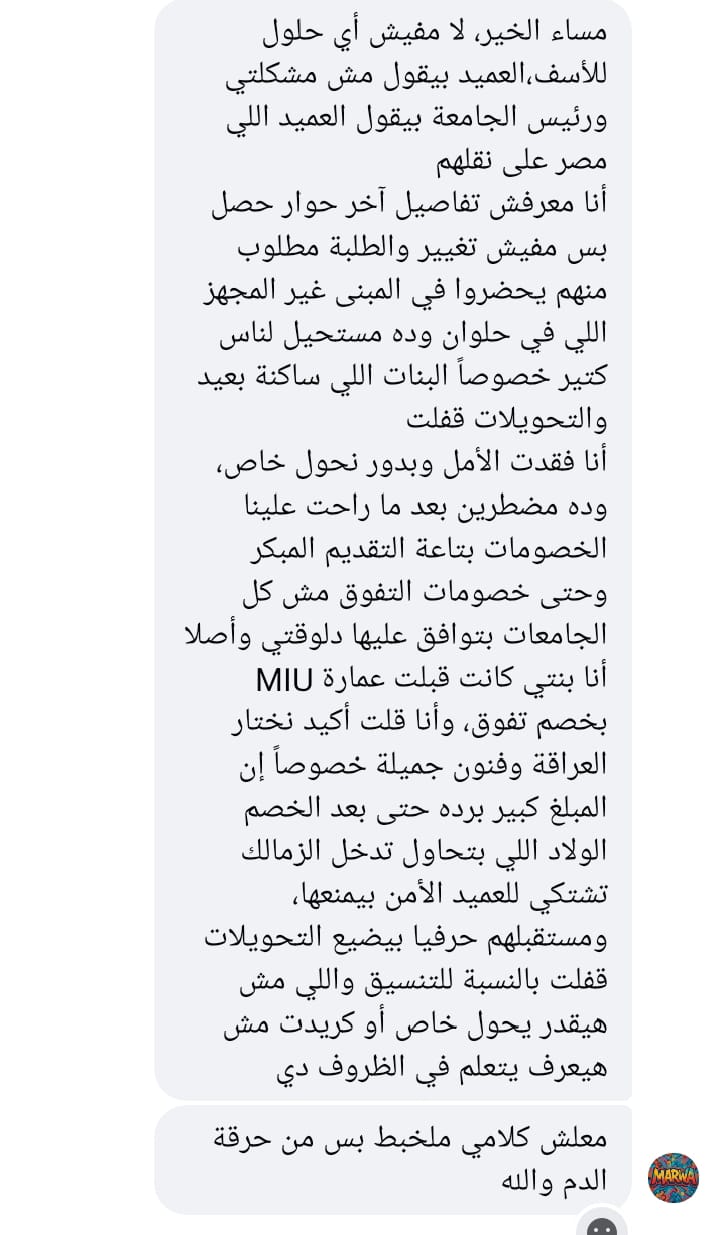Tap the emoji reaction under the last message
Image resolution: width=719 pixels, height=1235 pixels.
click(601, 1226)
